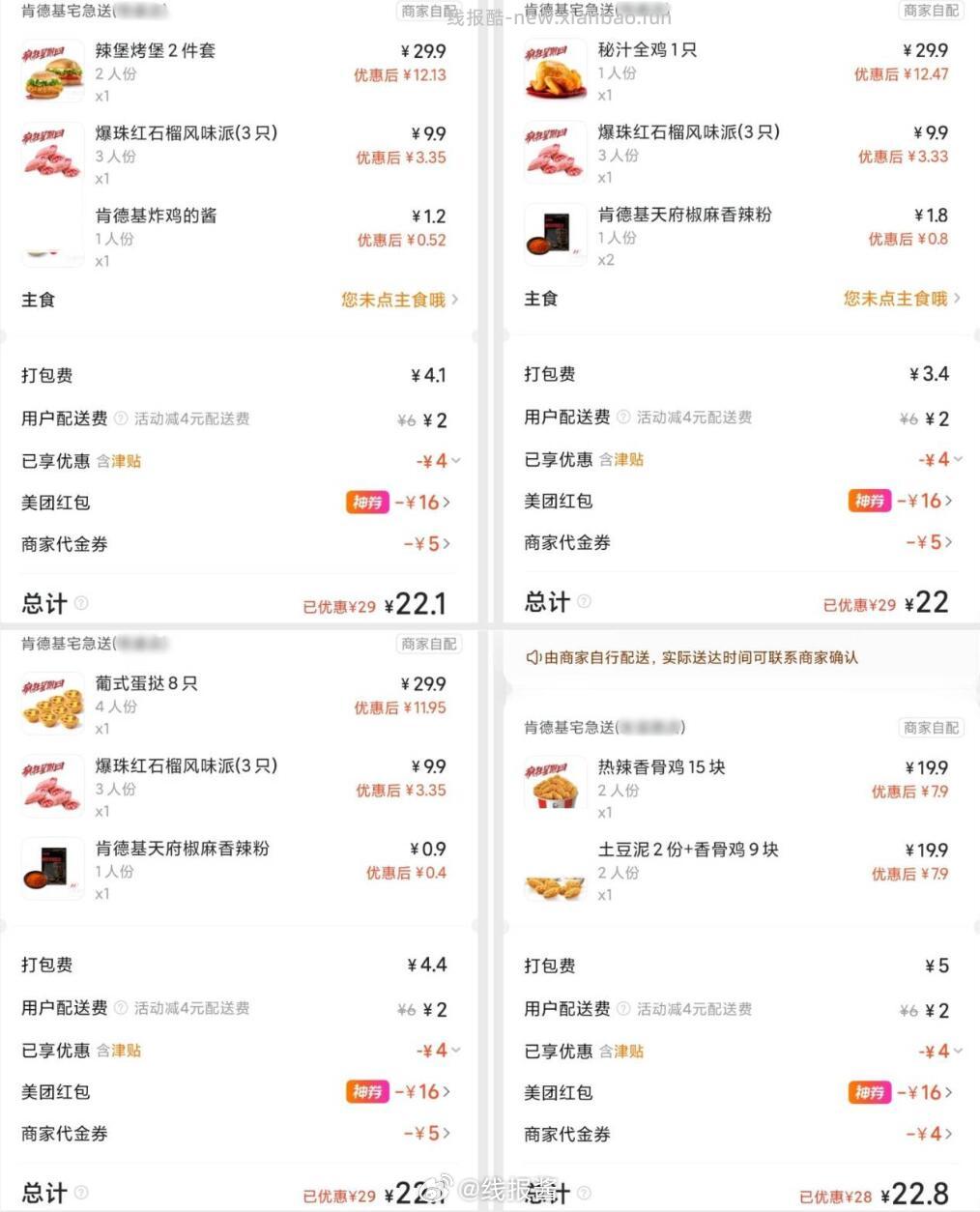Tap the 商家自配 tag on top-left order
Screen dimensions: 980x1212
coord(428,12)
